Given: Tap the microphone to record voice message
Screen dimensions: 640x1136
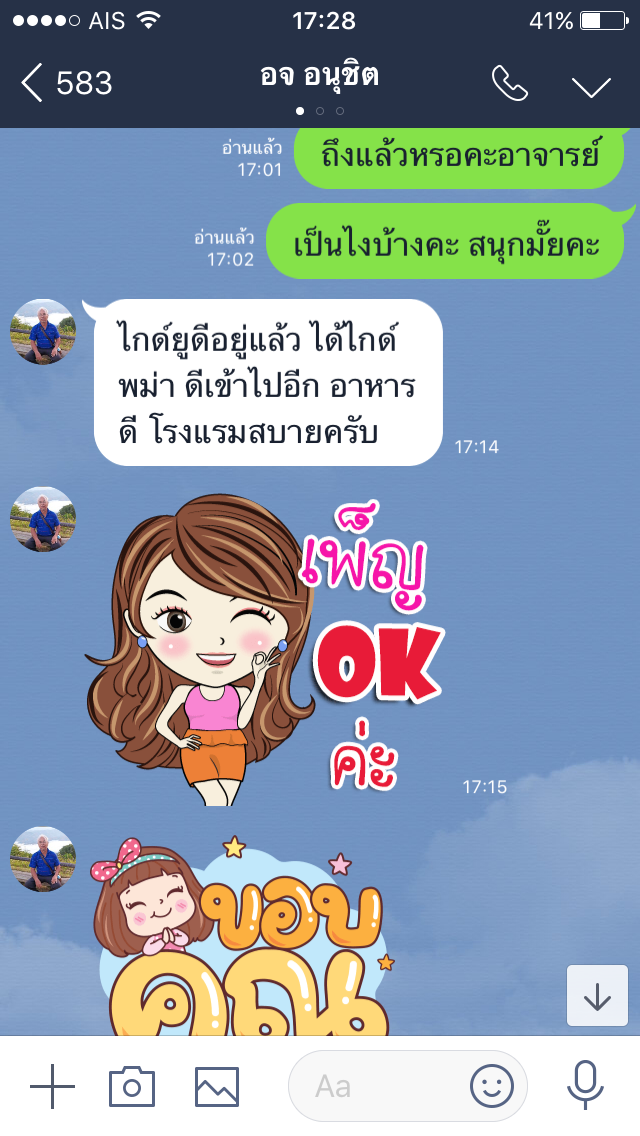Looking at the screenshot, I should (x=584, y=1086).
